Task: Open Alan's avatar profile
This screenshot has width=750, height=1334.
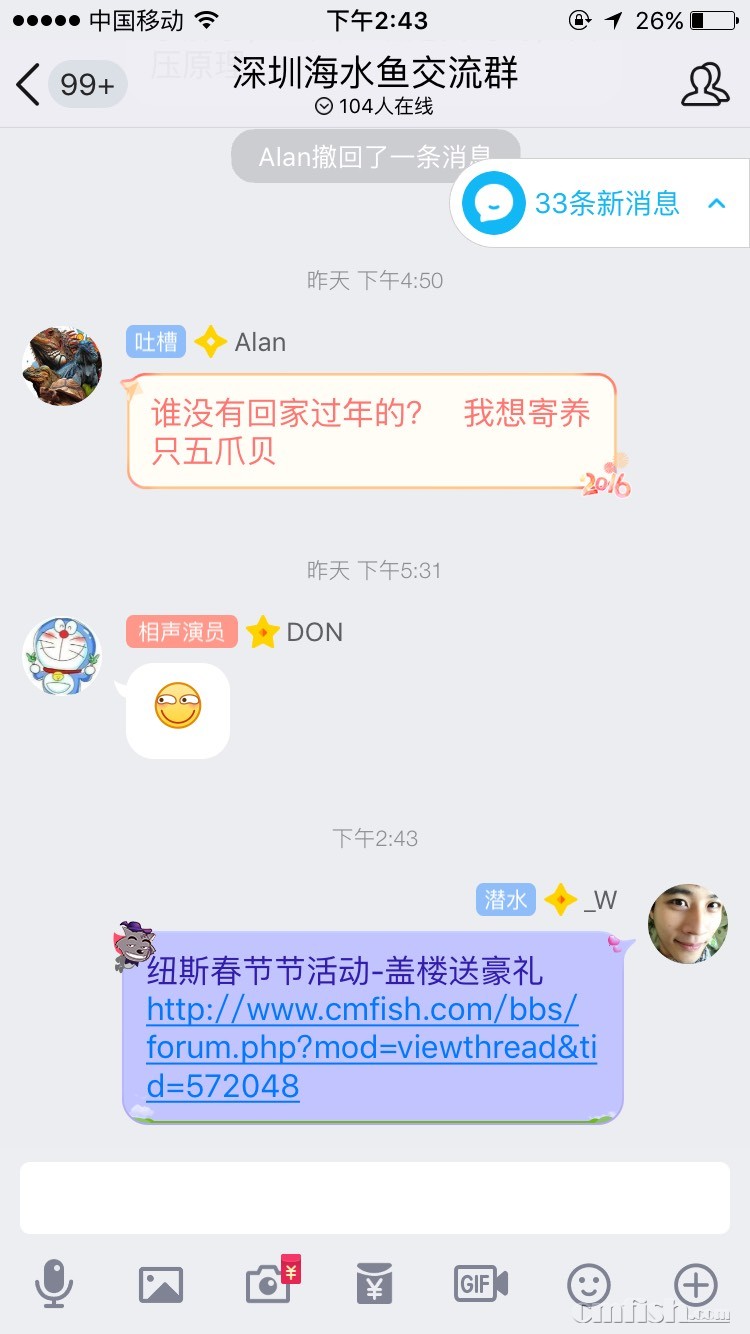Action: 62,366
